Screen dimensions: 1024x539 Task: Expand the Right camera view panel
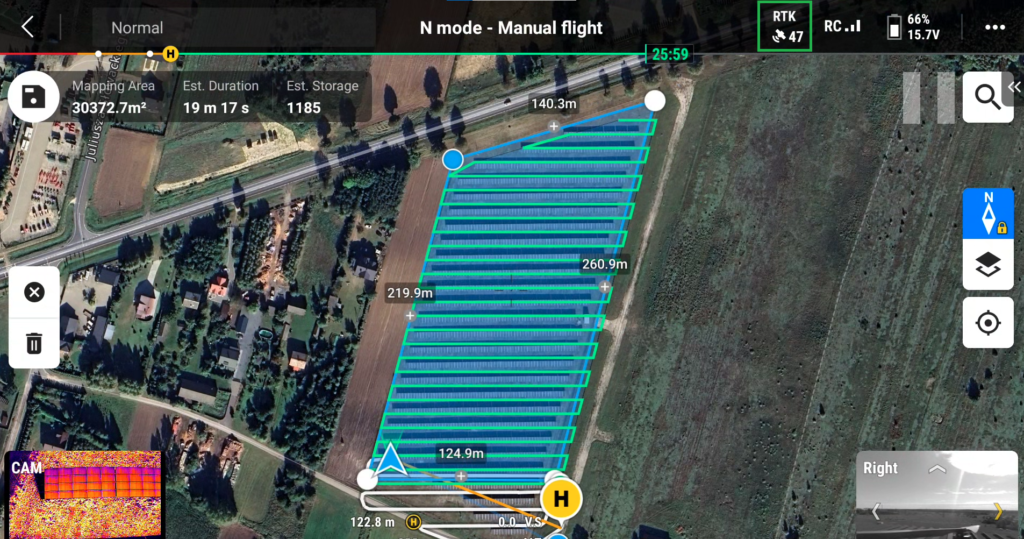pos(937,468)
